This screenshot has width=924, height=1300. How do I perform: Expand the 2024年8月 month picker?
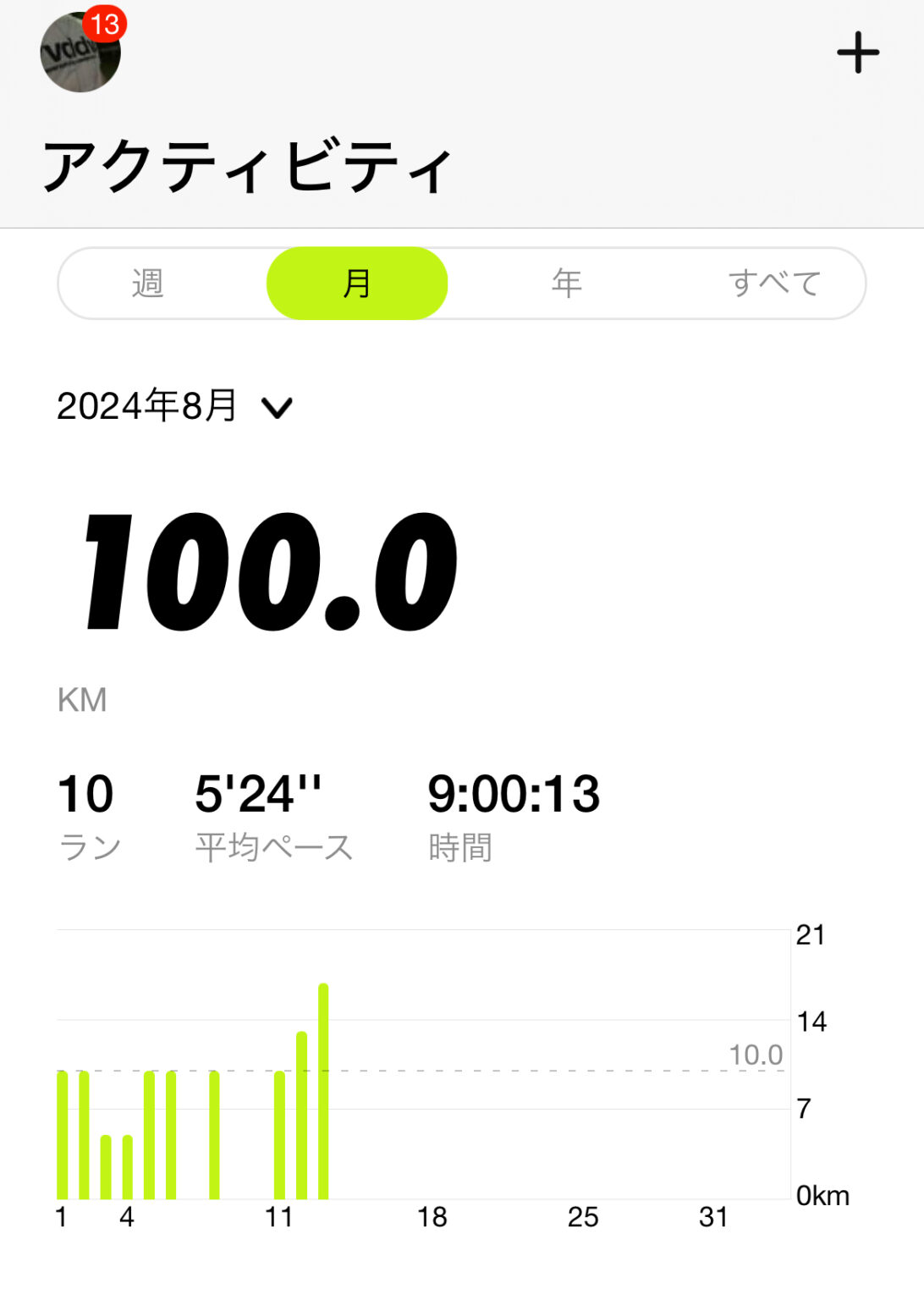(174, 406)
